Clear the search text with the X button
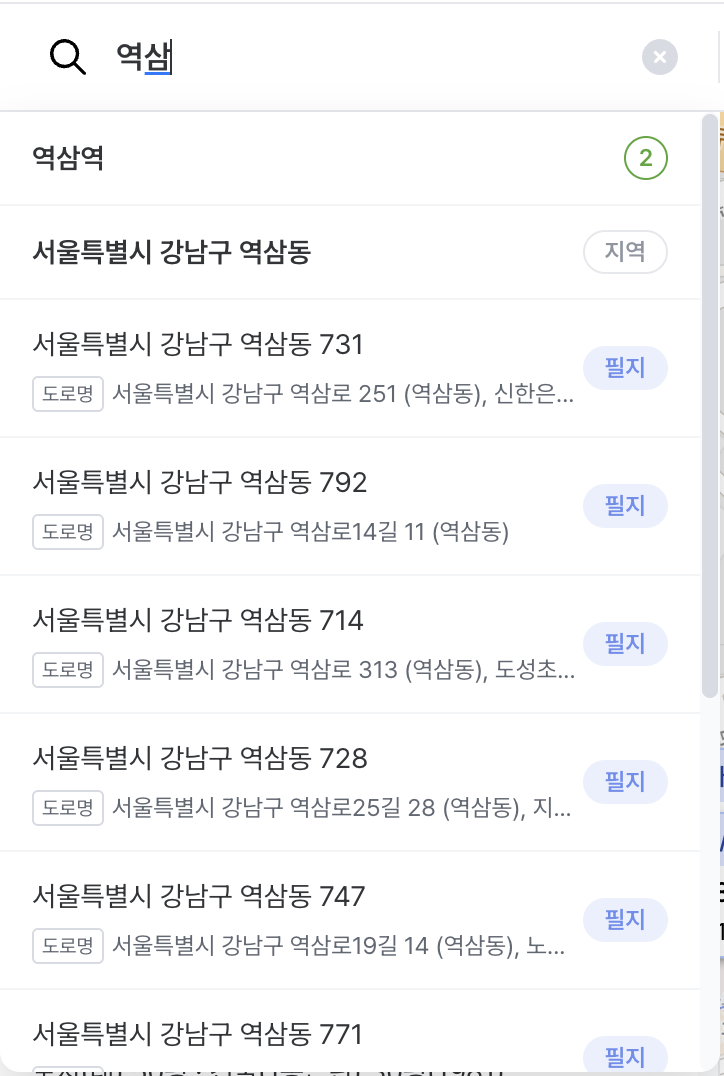The height and width of the screenshot is (1076, 724). [660, 57]
